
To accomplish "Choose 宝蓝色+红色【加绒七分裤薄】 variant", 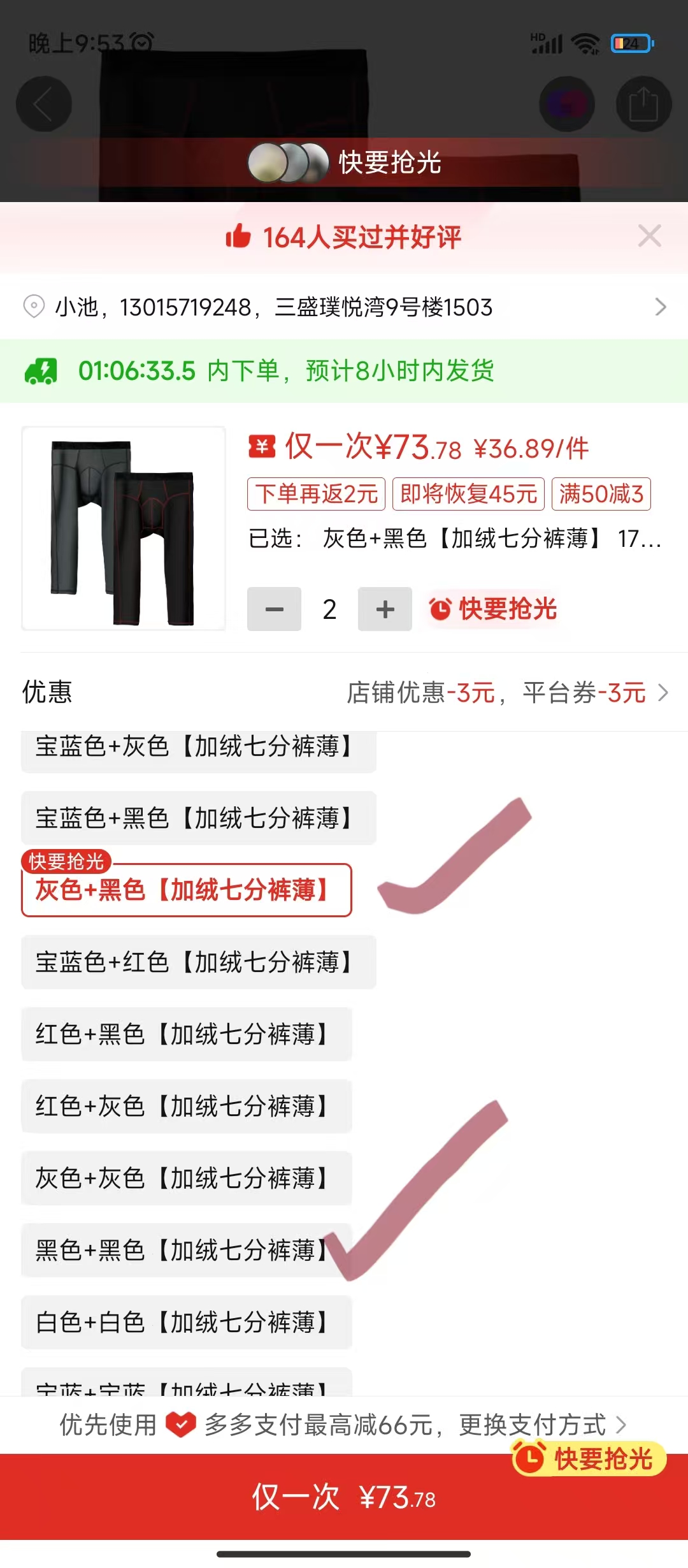I will (x=198, y=962).
